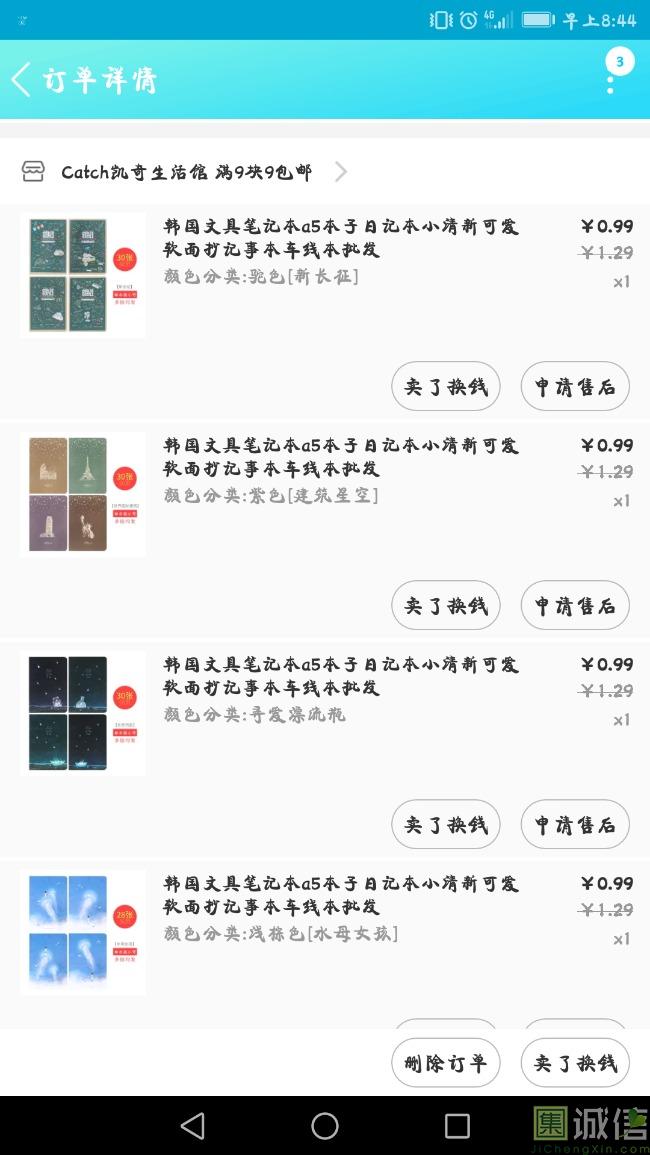Select 卖了换钱 for the 紫色[建筑星空] item
Screen dimensions: 650x1155
click(x=445, y=606)
